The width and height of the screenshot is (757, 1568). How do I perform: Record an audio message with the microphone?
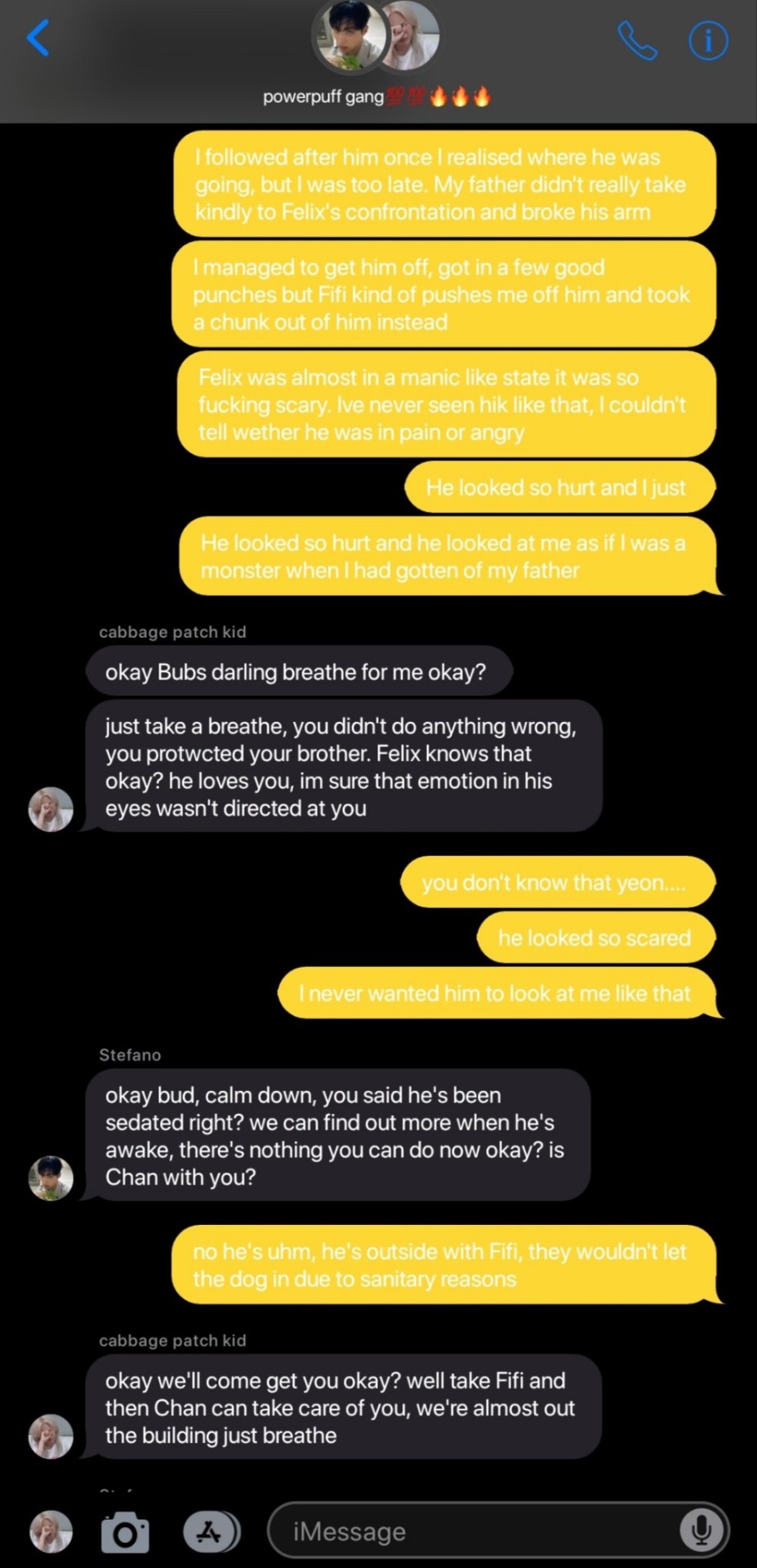701,1532
